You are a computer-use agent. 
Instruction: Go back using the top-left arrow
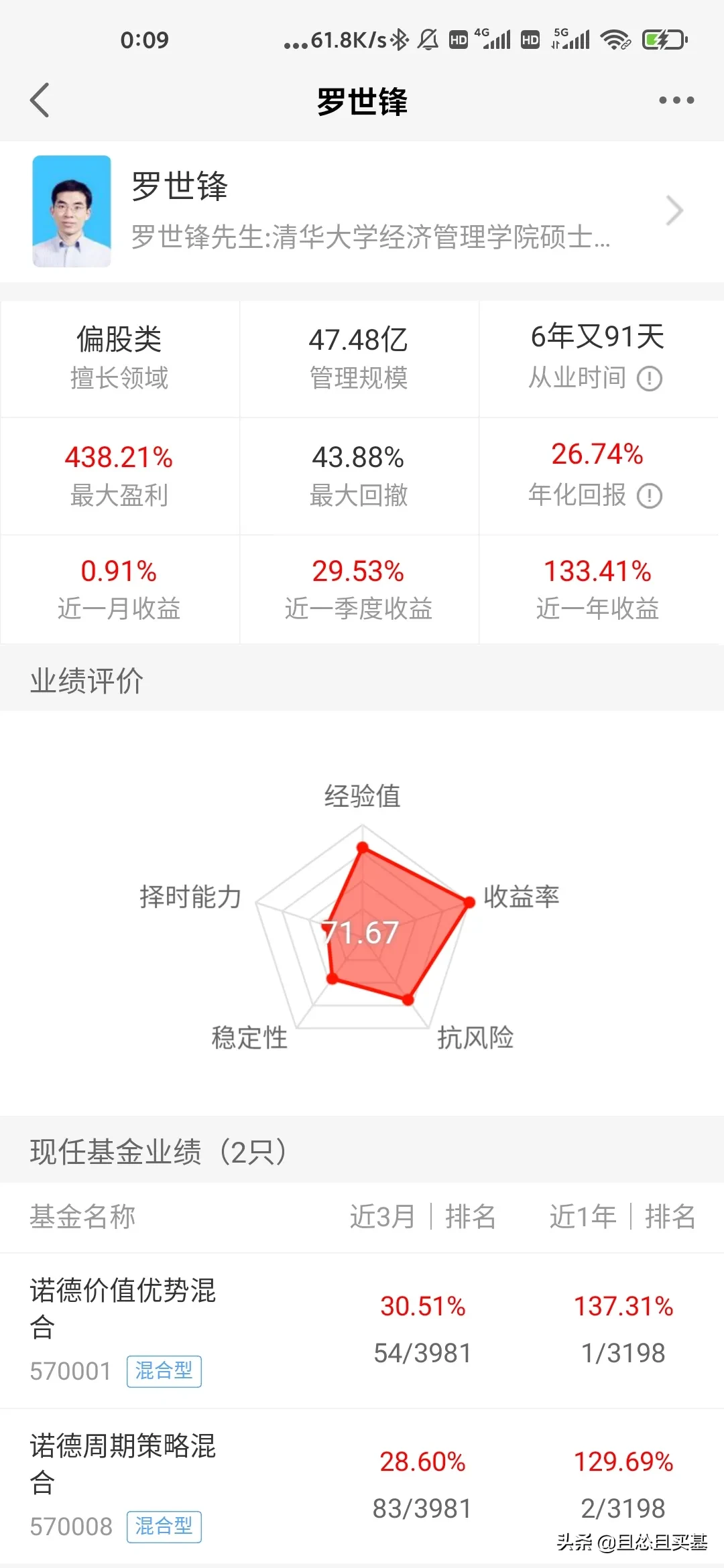coord(40,101)
